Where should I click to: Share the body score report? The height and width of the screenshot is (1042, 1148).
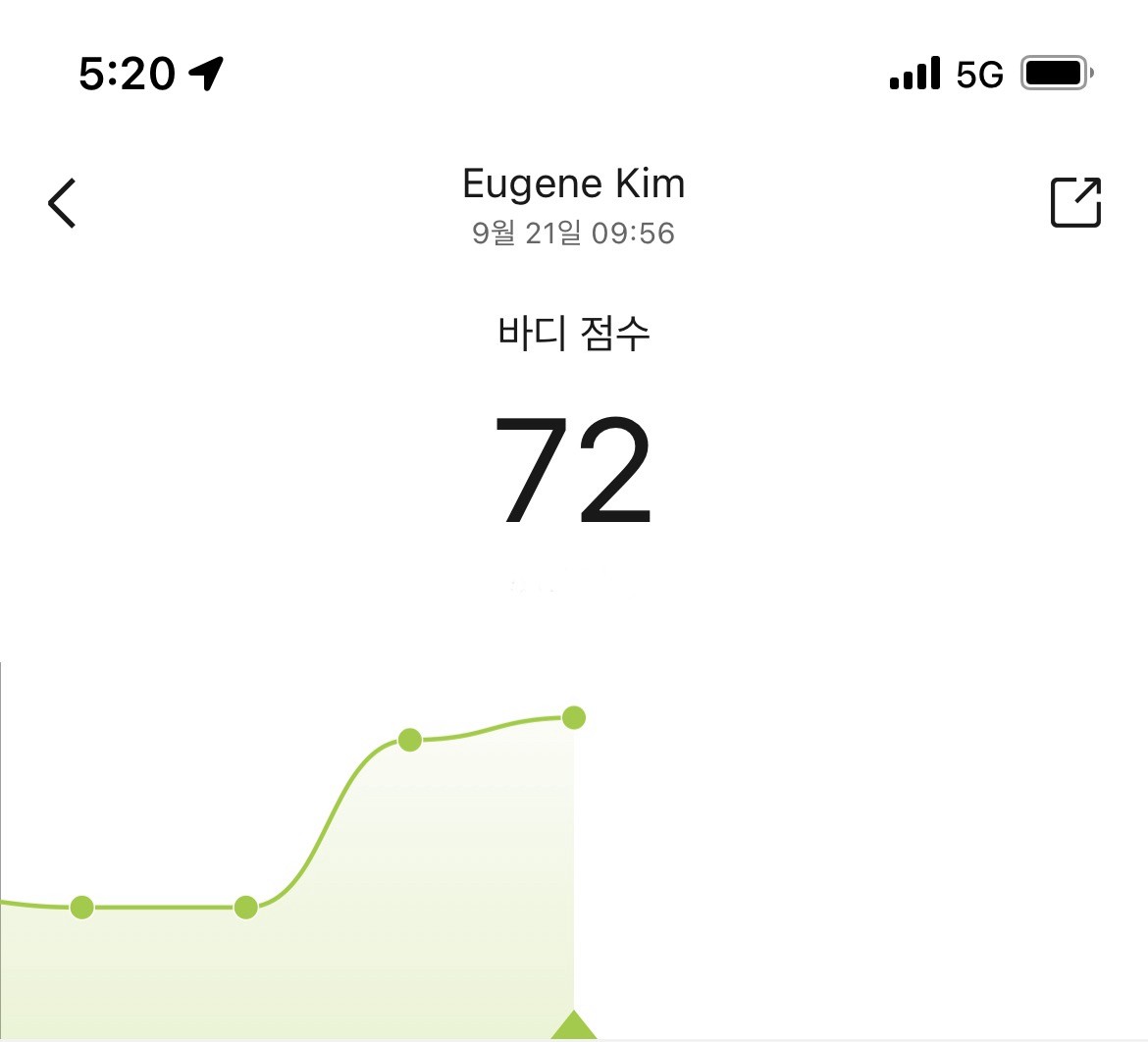point(1075,203)
